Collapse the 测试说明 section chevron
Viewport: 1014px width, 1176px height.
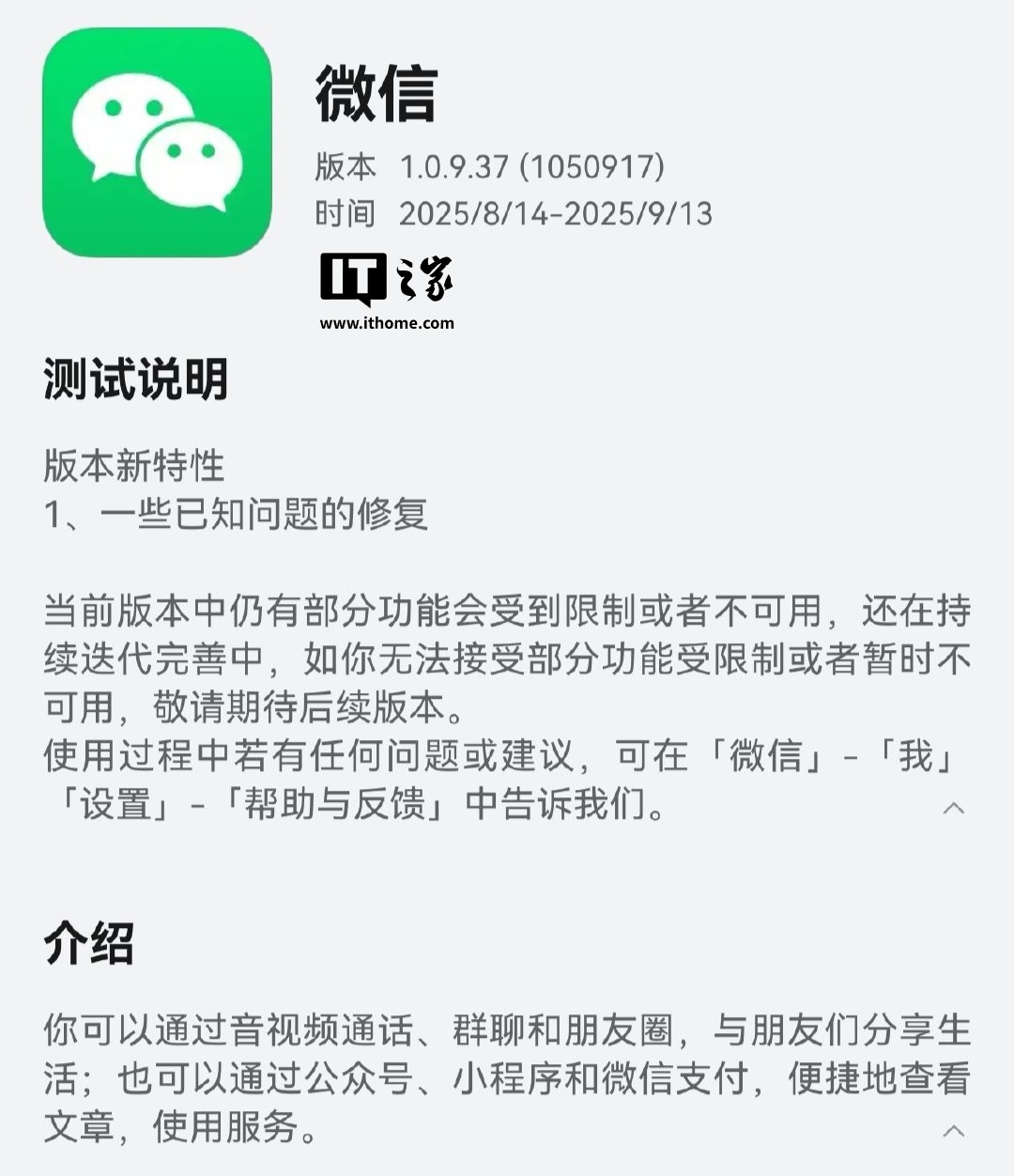(x=954, y=808)
